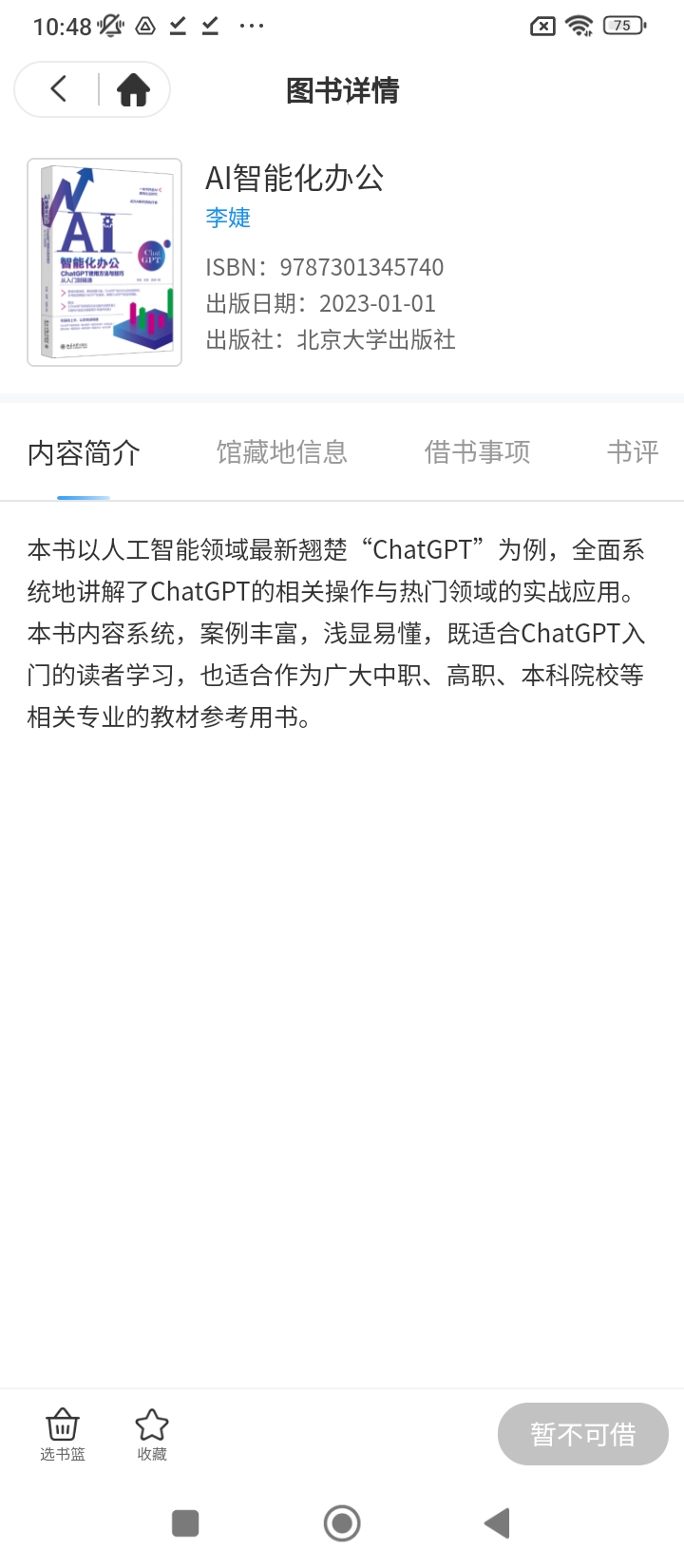
Task: Open author link 李婕
Action: [x=228, y=218]
